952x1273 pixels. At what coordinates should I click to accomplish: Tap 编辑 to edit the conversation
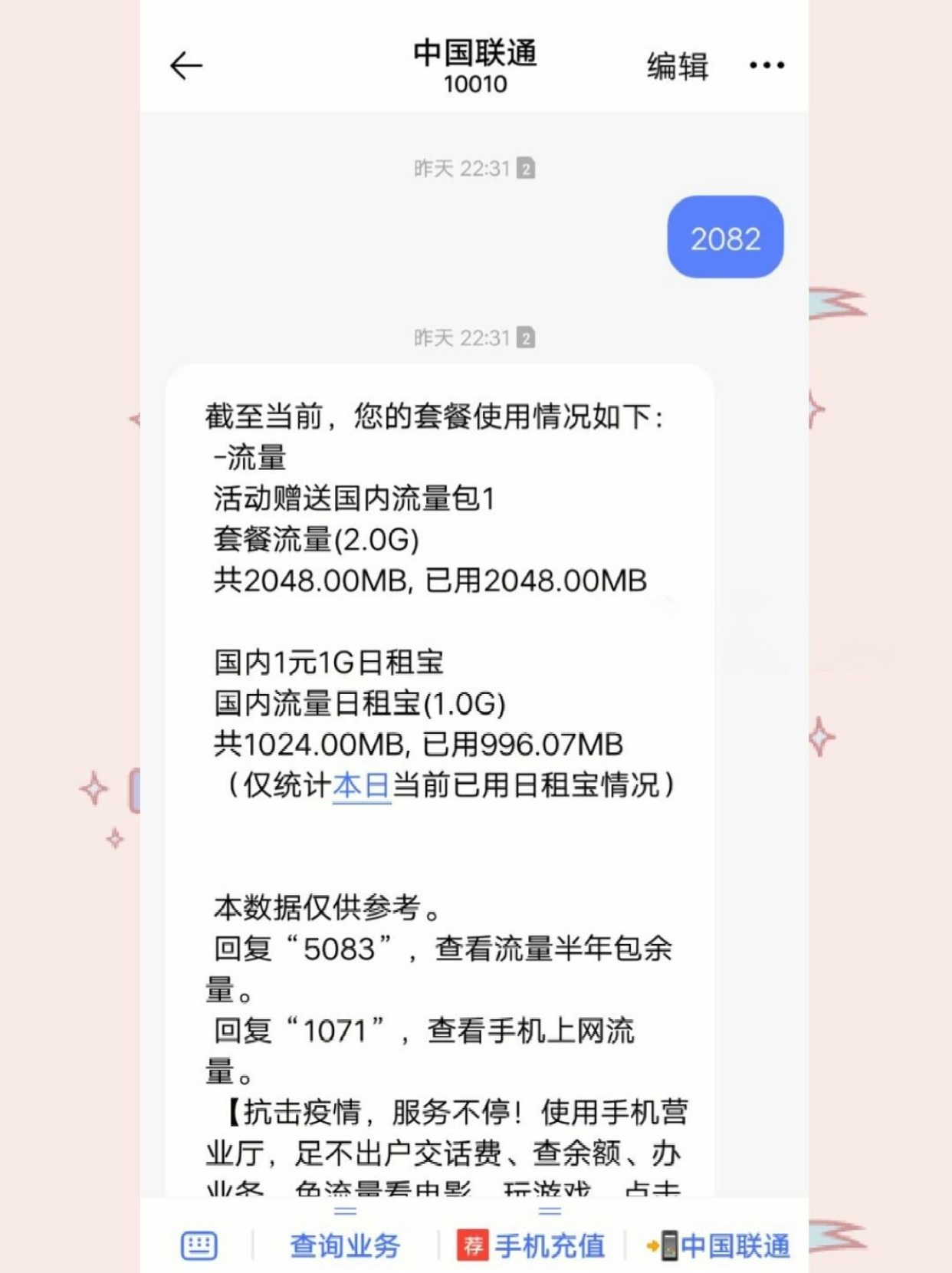pyautogui.click(x=678, y=67)
